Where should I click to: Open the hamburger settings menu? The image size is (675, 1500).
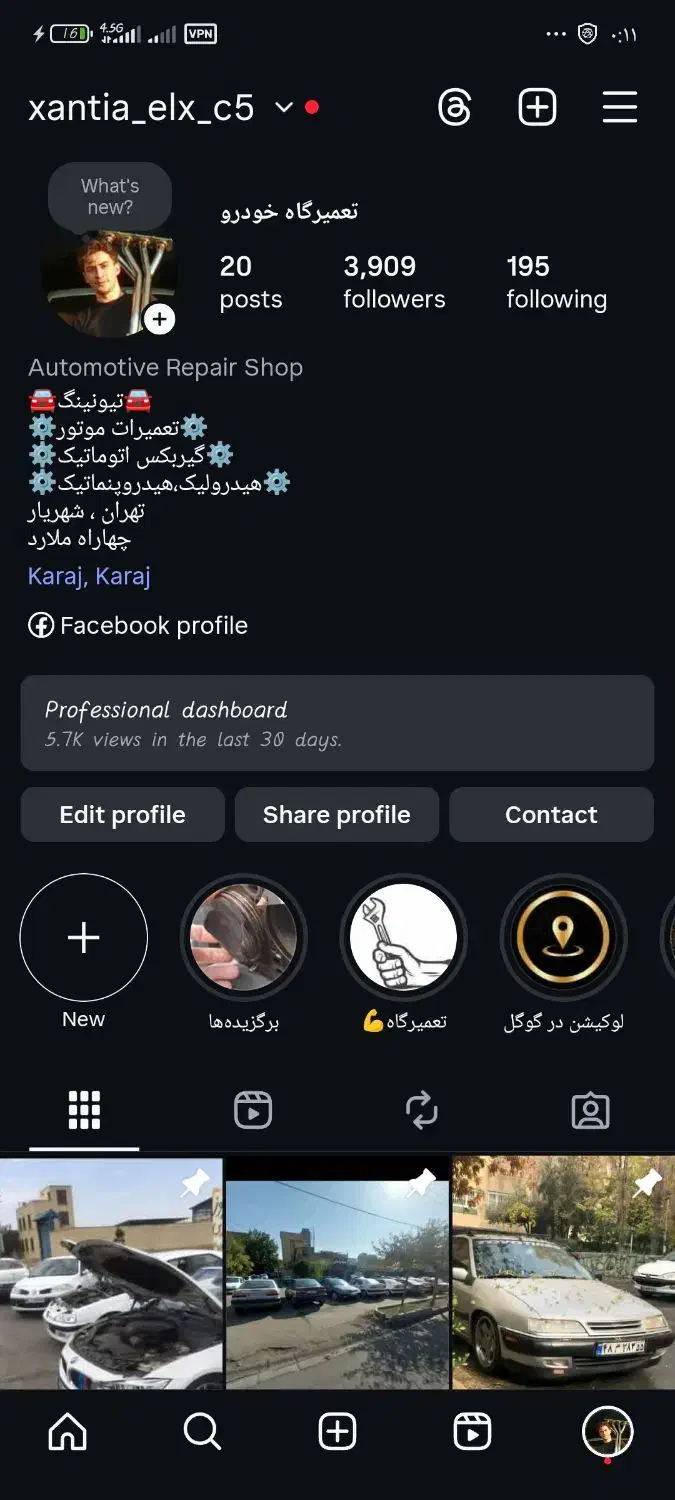coord(620,107)
